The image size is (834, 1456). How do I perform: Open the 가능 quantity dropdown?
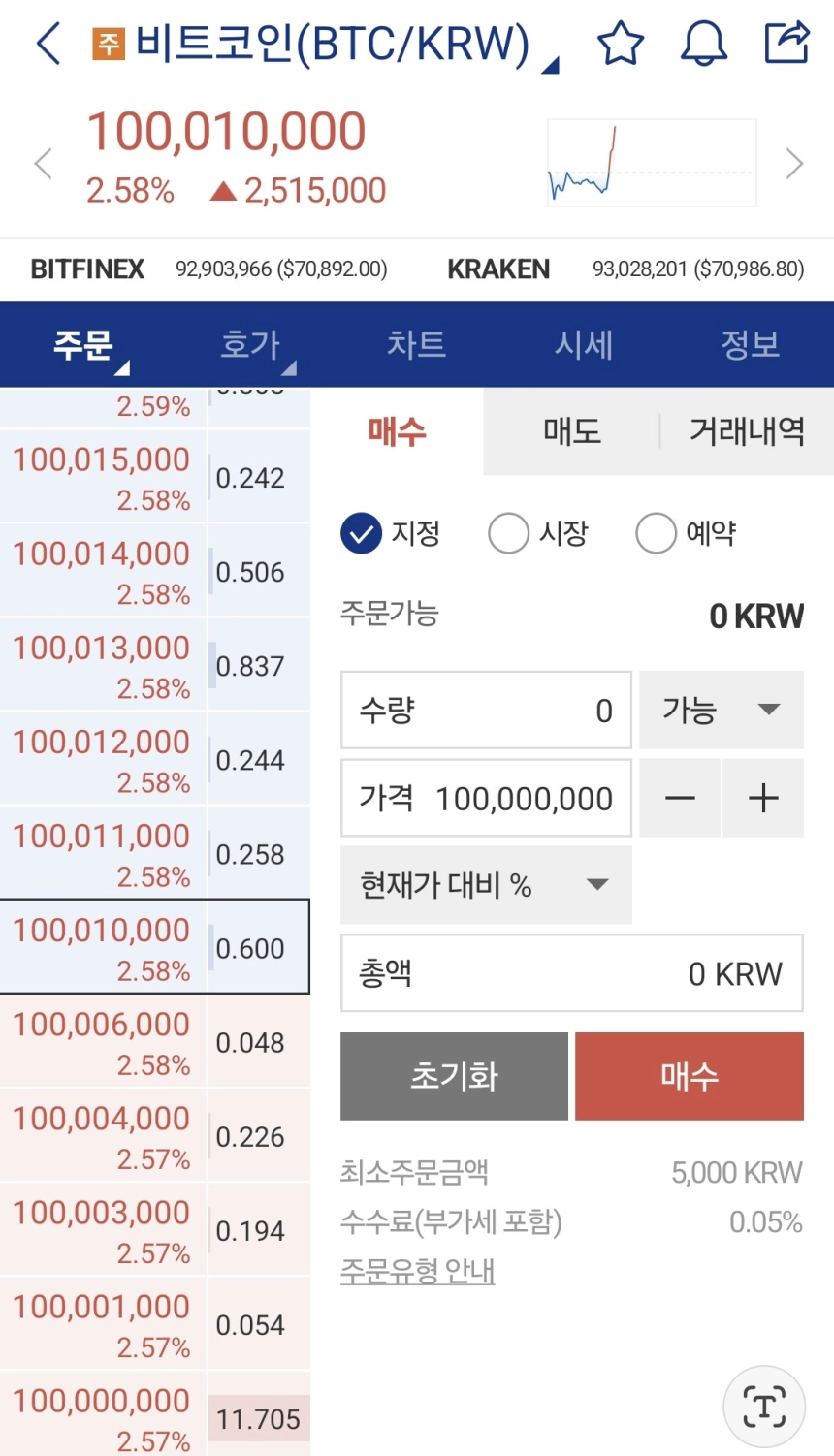(x=722, y=710)
